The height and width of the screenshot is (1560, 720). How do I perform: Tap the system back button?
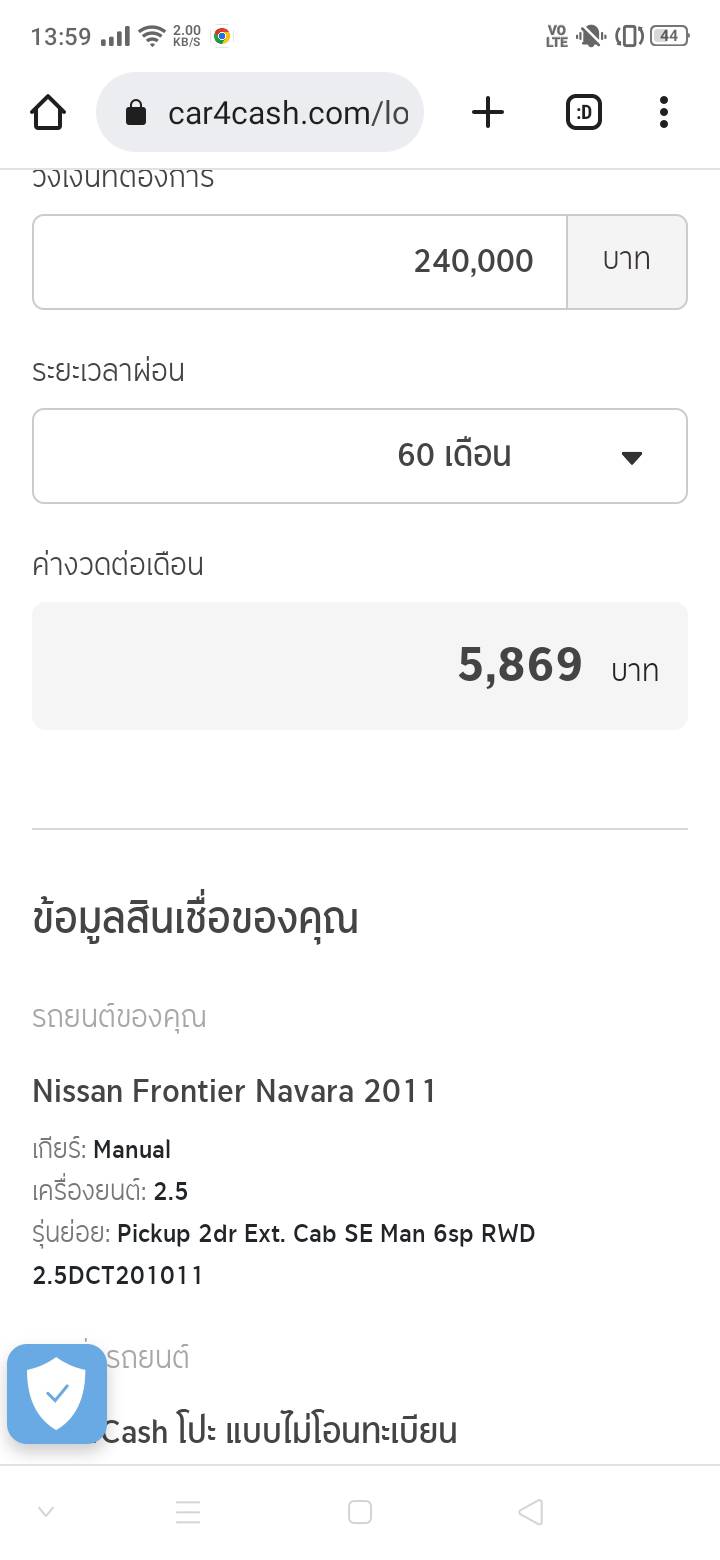click(531, 1512)
